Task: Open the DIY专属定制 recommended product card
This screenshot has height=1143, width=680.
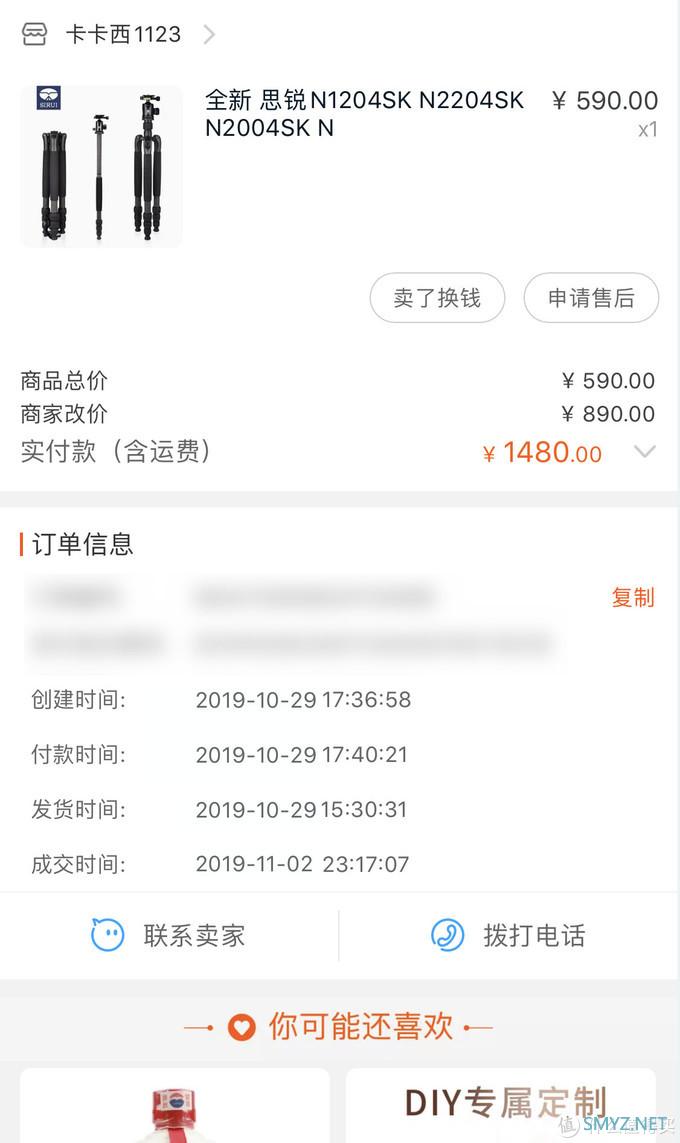Action: pyautogui.click(x=501, y=1104)
